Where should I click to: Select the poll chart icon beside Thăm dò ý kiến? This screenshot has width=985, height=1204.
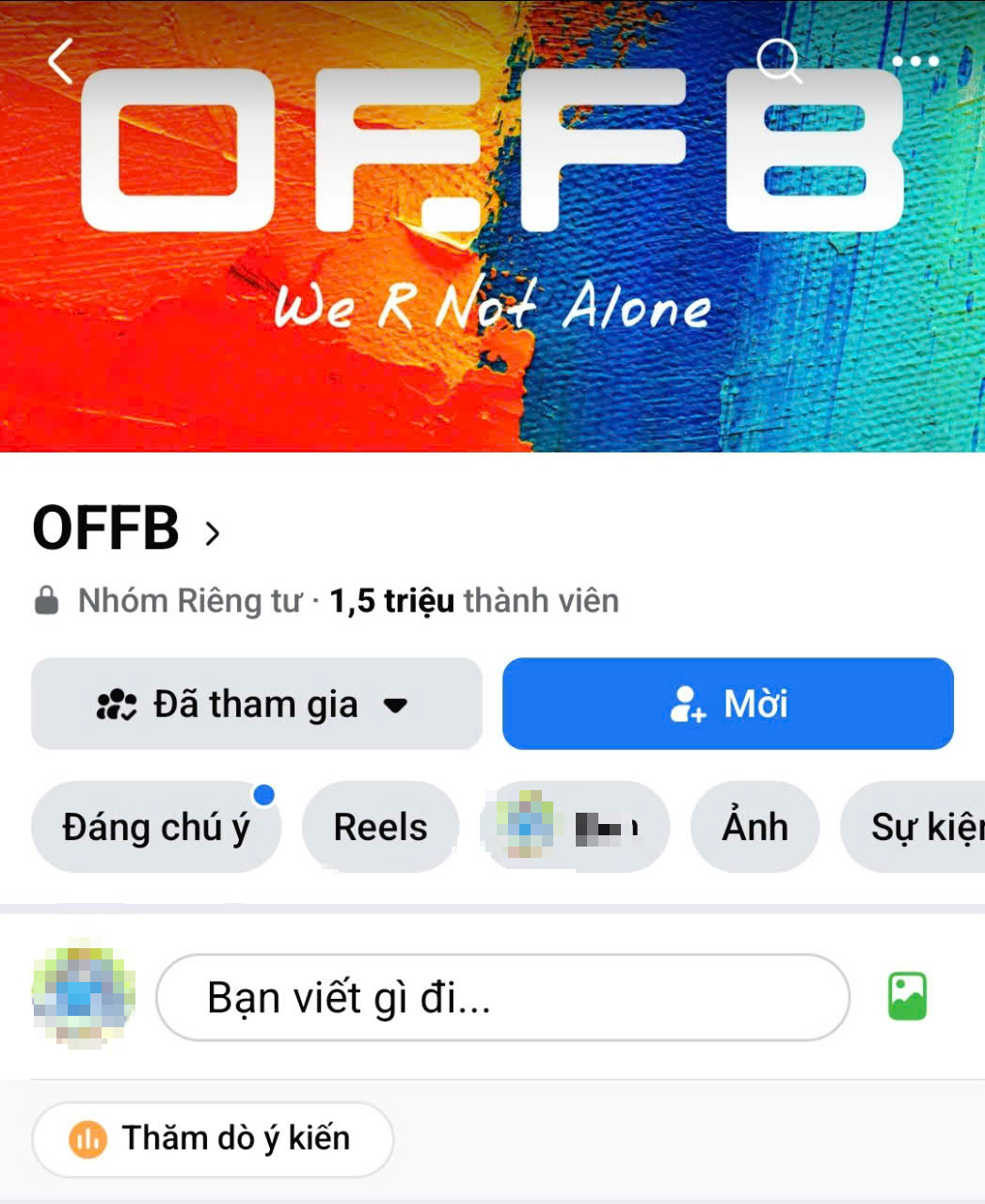point(86,1139)
